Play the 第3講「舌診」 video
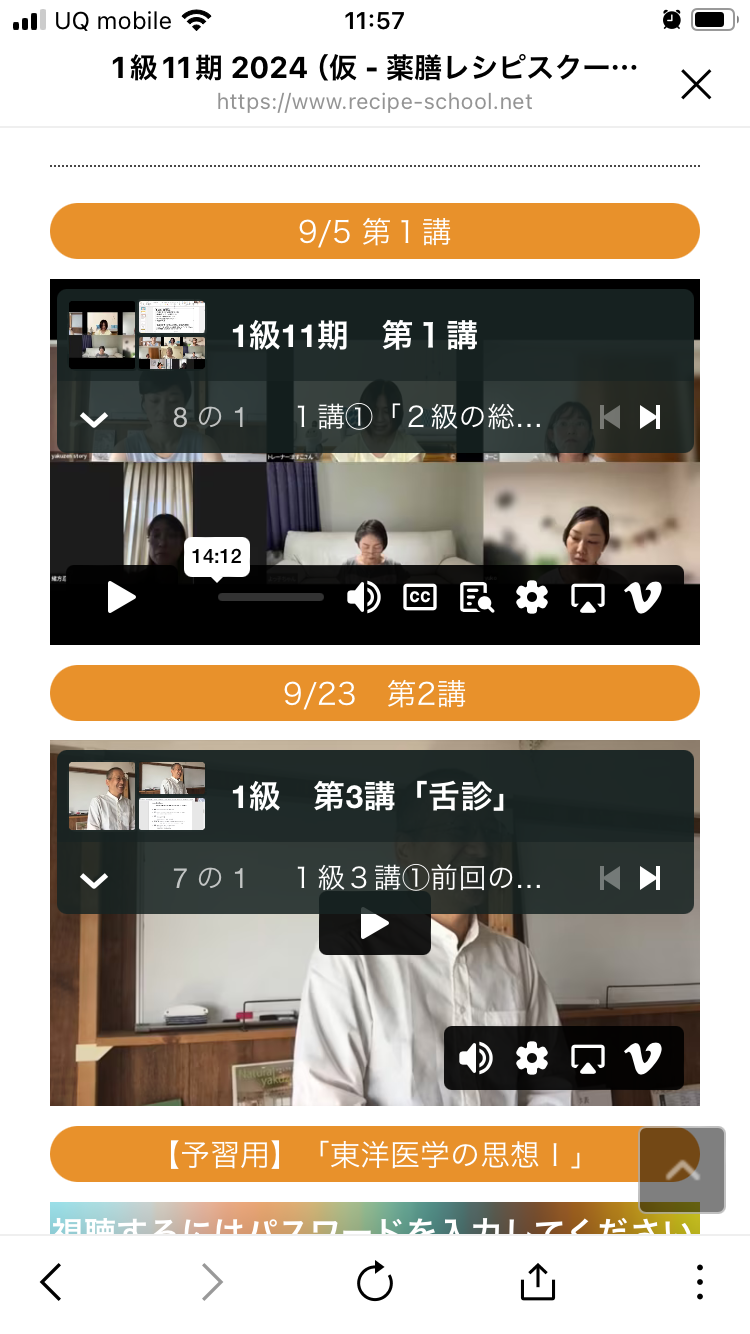Screen dimensions: 750x1334 pyautogui.click(x=375, y=925)
